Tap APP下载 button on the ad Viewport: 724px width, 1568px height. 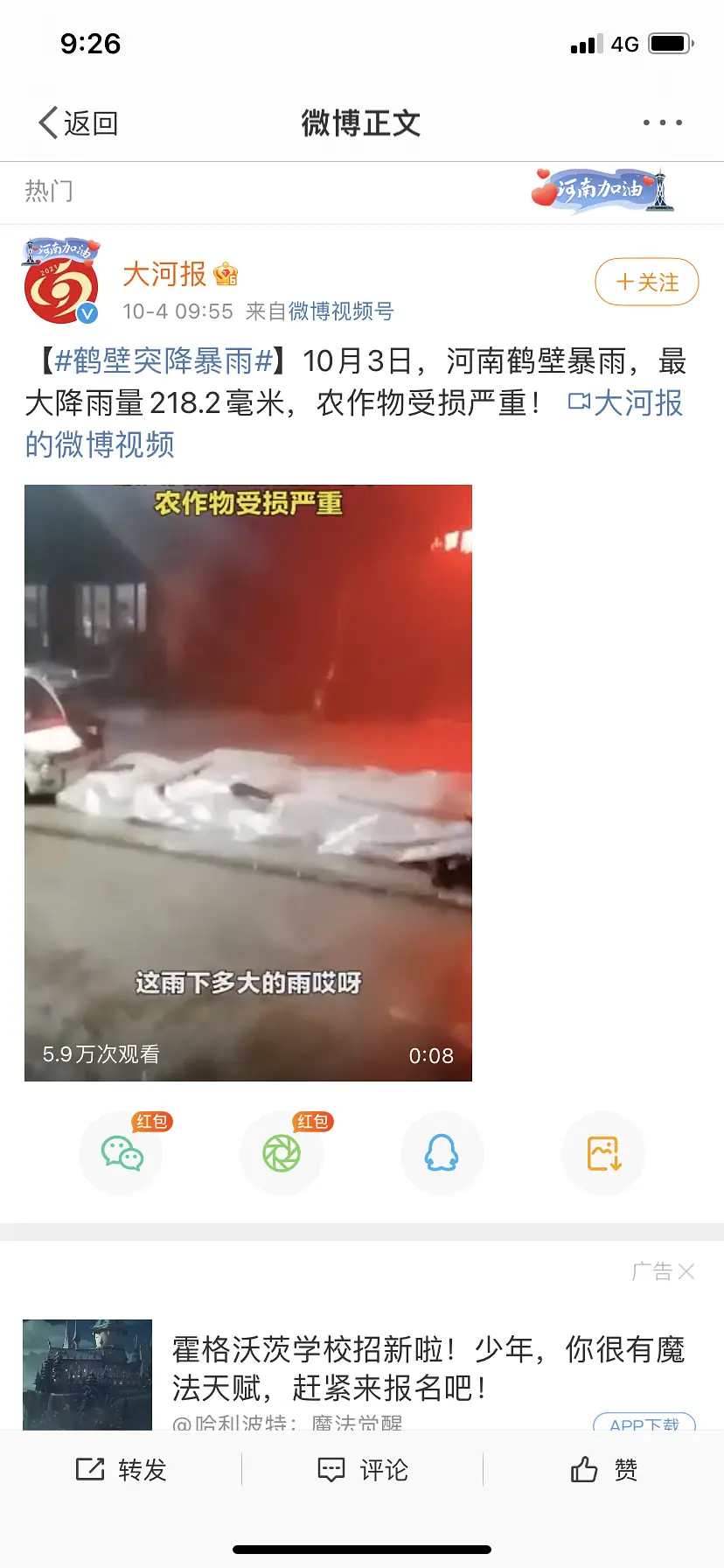(644, 1423)
